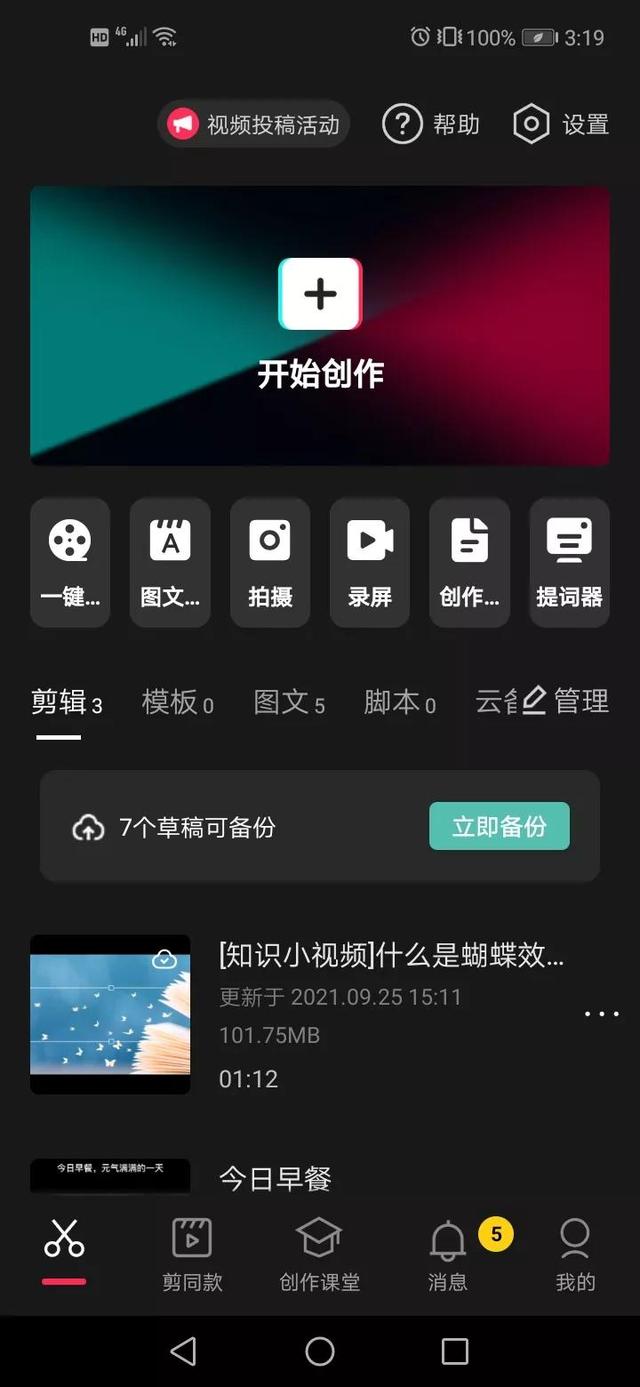
Task: Switch to the 模板 tab
Action: point(177,703)
